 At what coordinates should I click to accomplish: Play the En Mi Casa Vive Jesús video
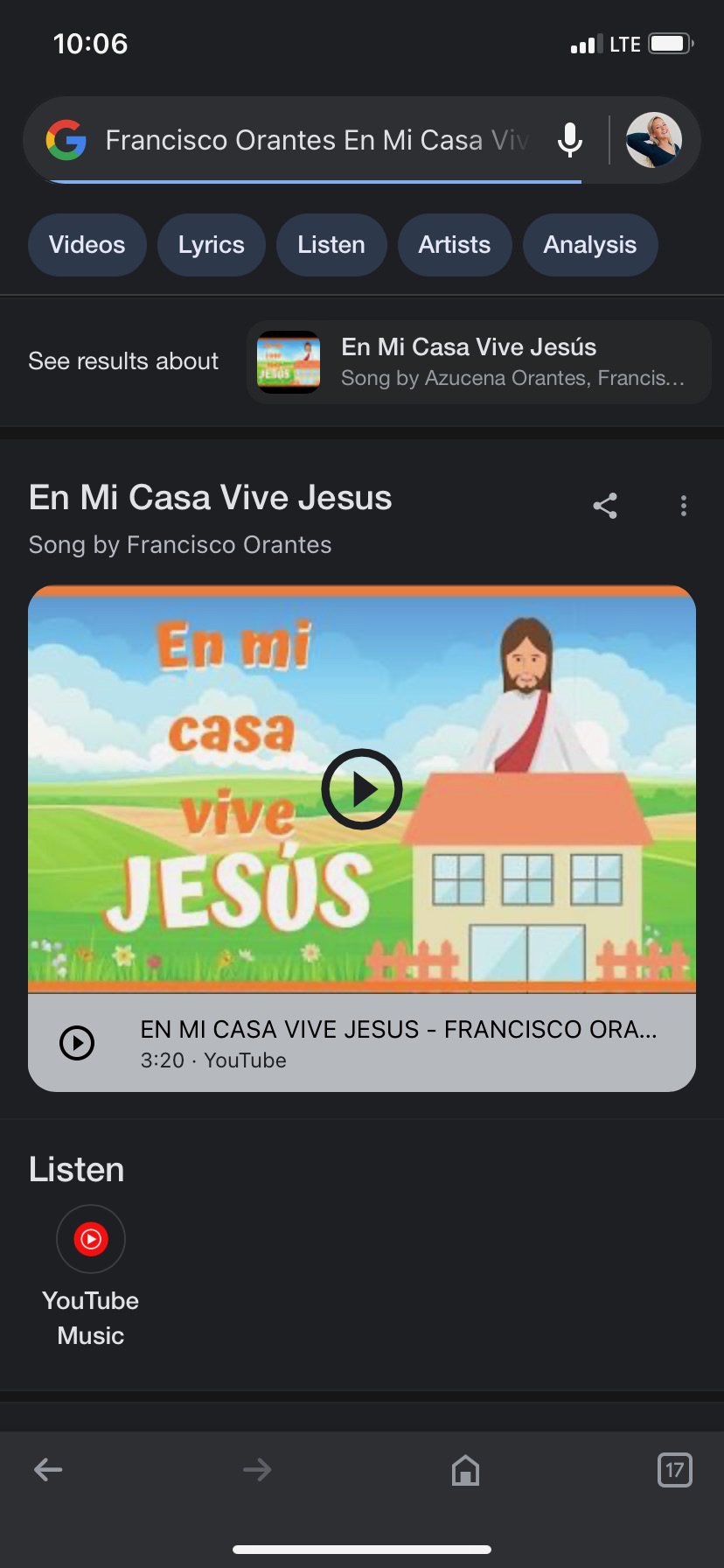coord(361,789)
